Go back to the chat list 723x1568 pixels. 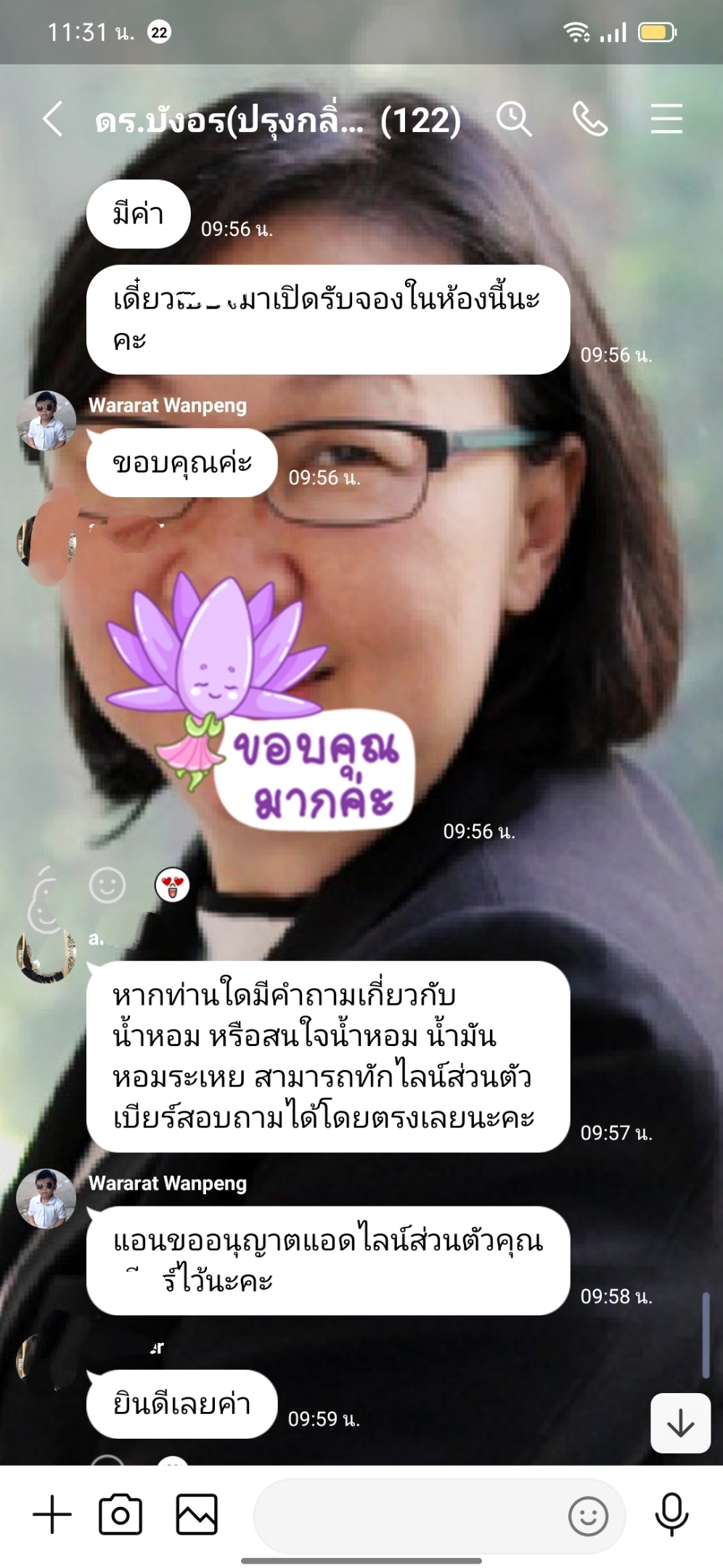click(53, 119)
